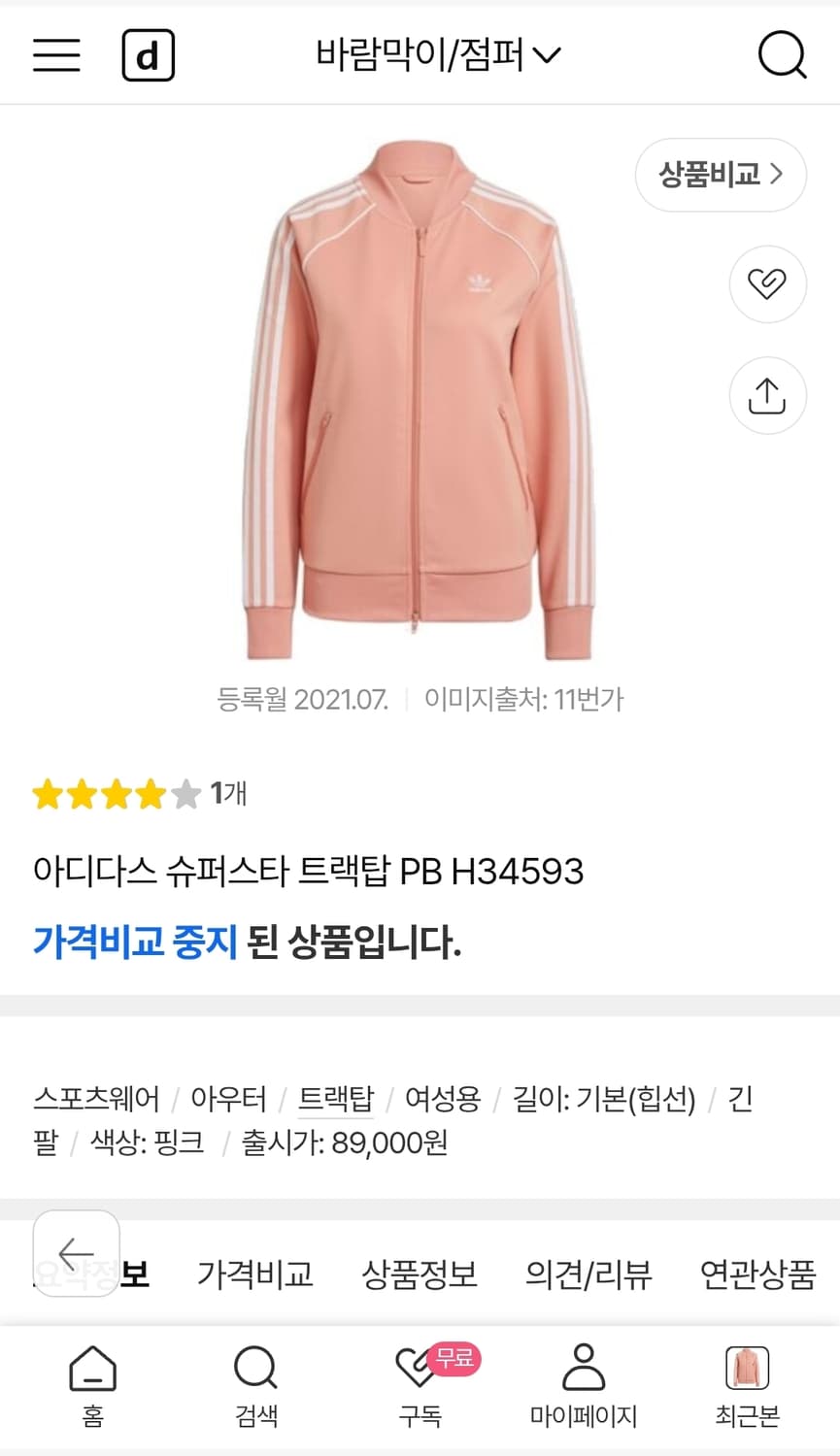Image resolution: width=840 pixels, height=1456 pixels.
Task: Open the 의견/리뷰 tab
Action: (588, 1276)
